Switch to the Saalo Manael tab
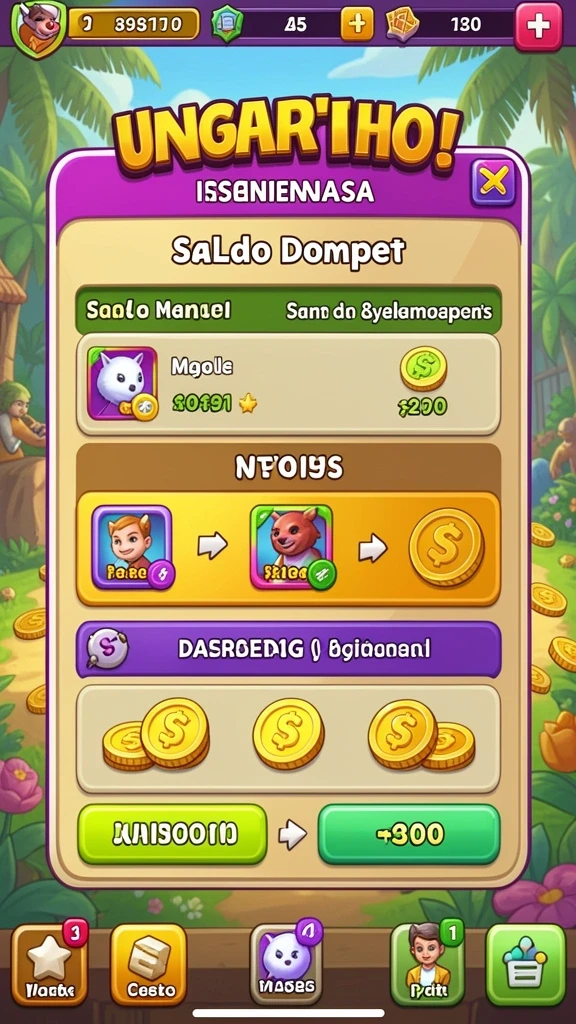Image resolution: width=576 pixels, height=1024 pixels. tap(159, 311)
